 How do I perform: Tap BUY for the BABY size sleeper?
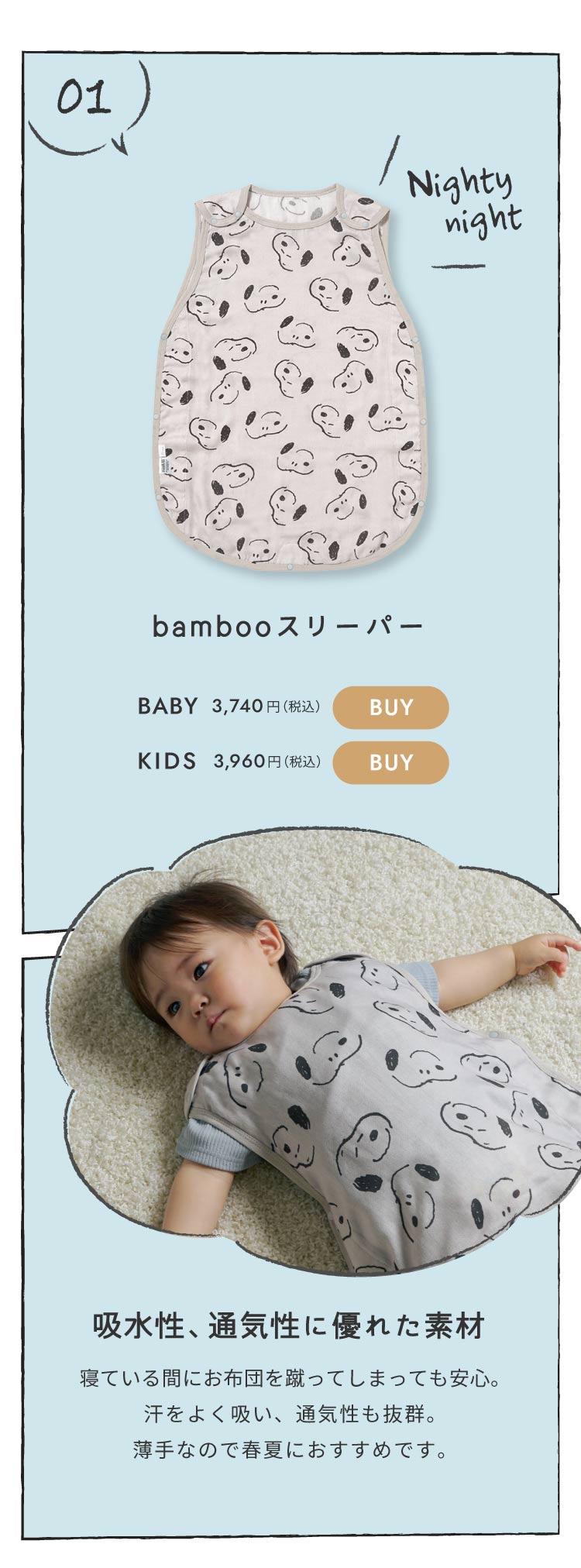click(390, 707)
